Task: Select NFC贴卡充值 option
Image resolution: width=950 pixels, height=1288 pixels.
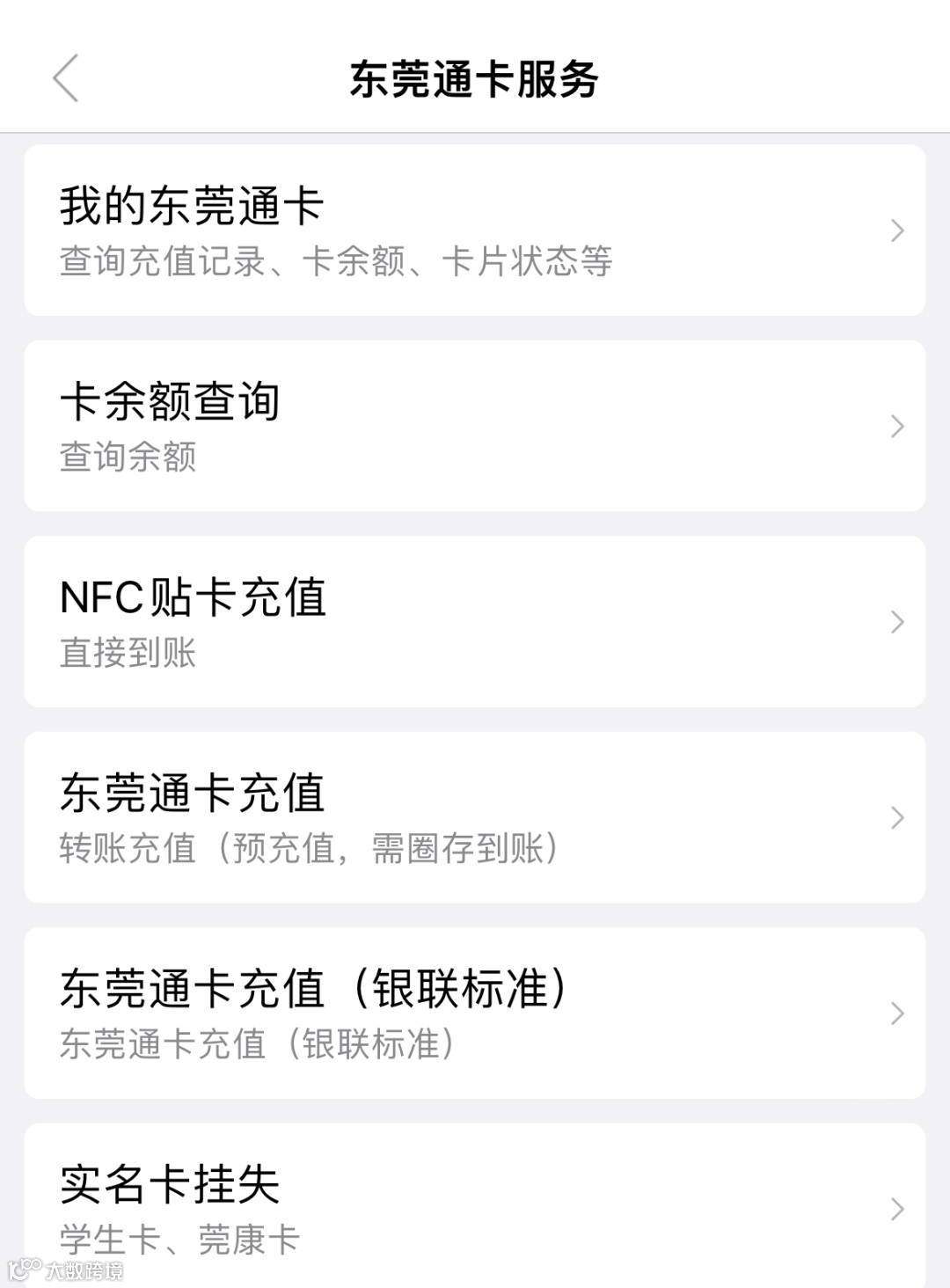Action: 474,622
